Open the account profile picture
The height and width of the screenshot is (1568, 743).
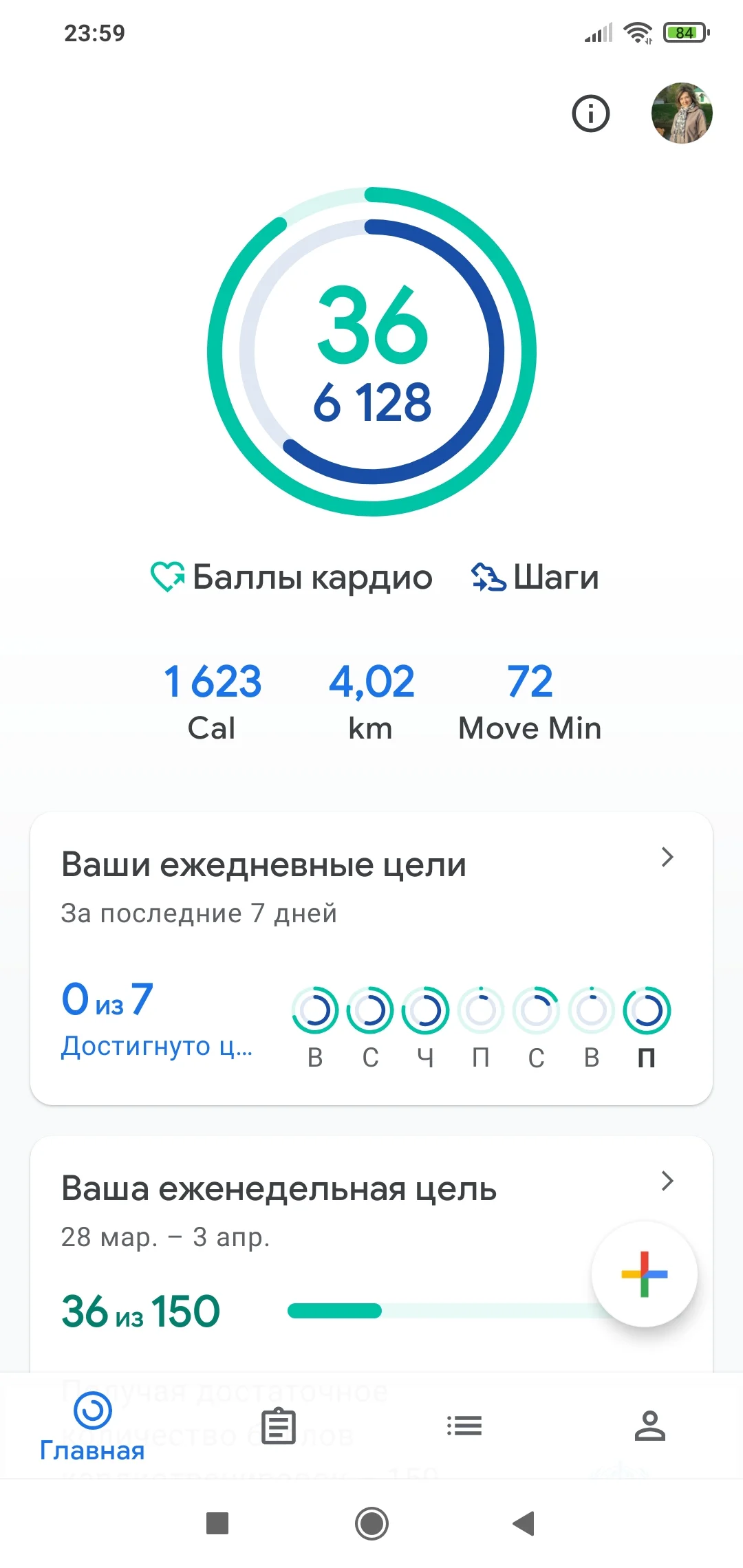point(681,113)
